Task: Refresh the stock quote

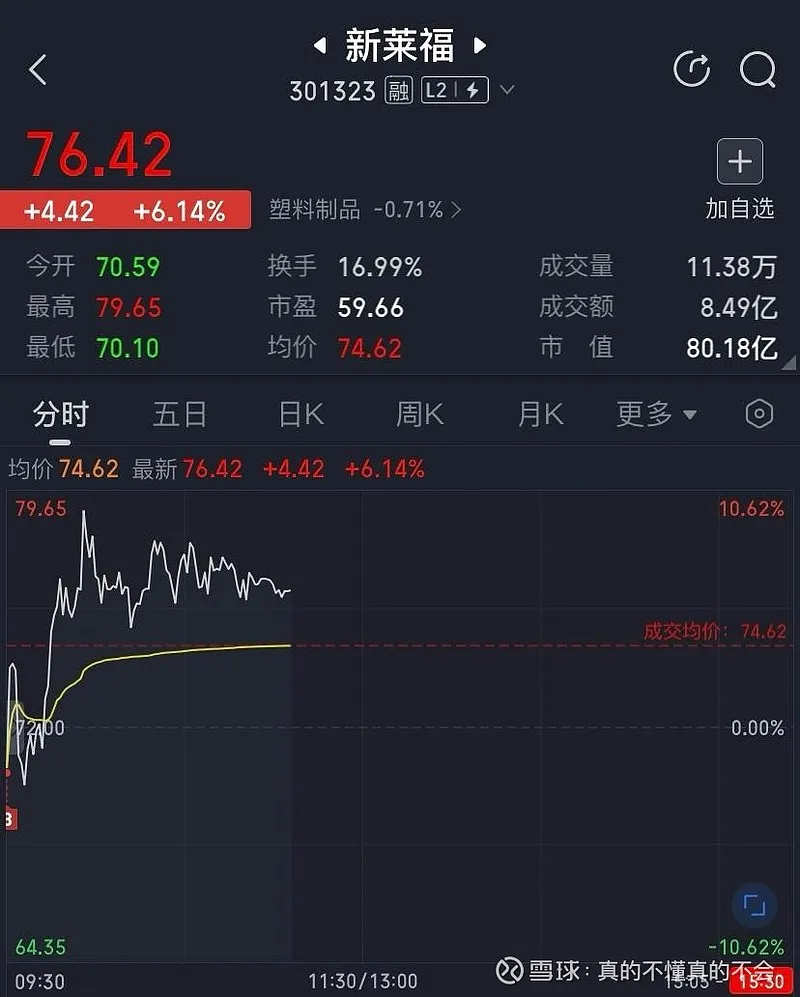Action: pos(692,69)
